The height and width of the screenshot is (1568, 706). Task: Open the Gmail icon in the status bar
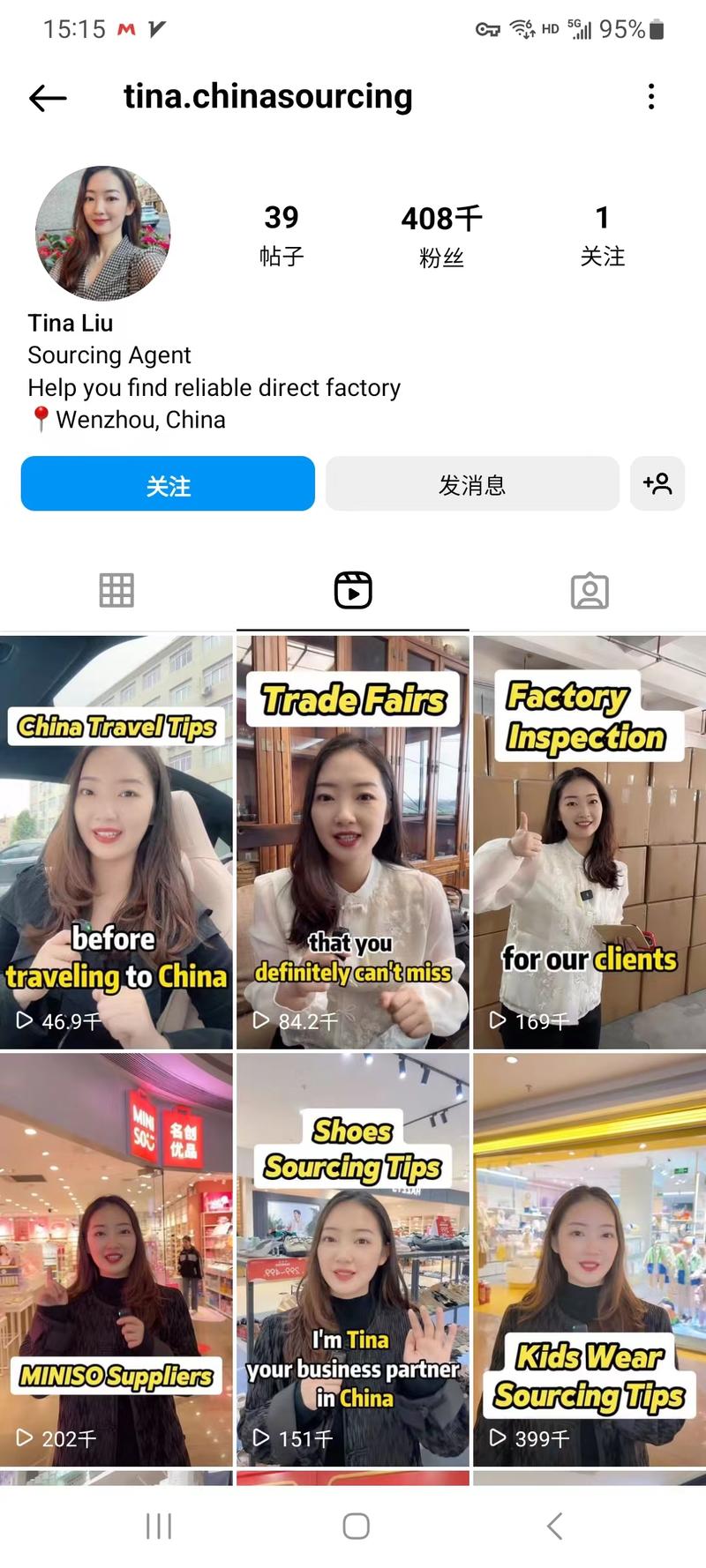pyautogui.click(x=124, y=27)
